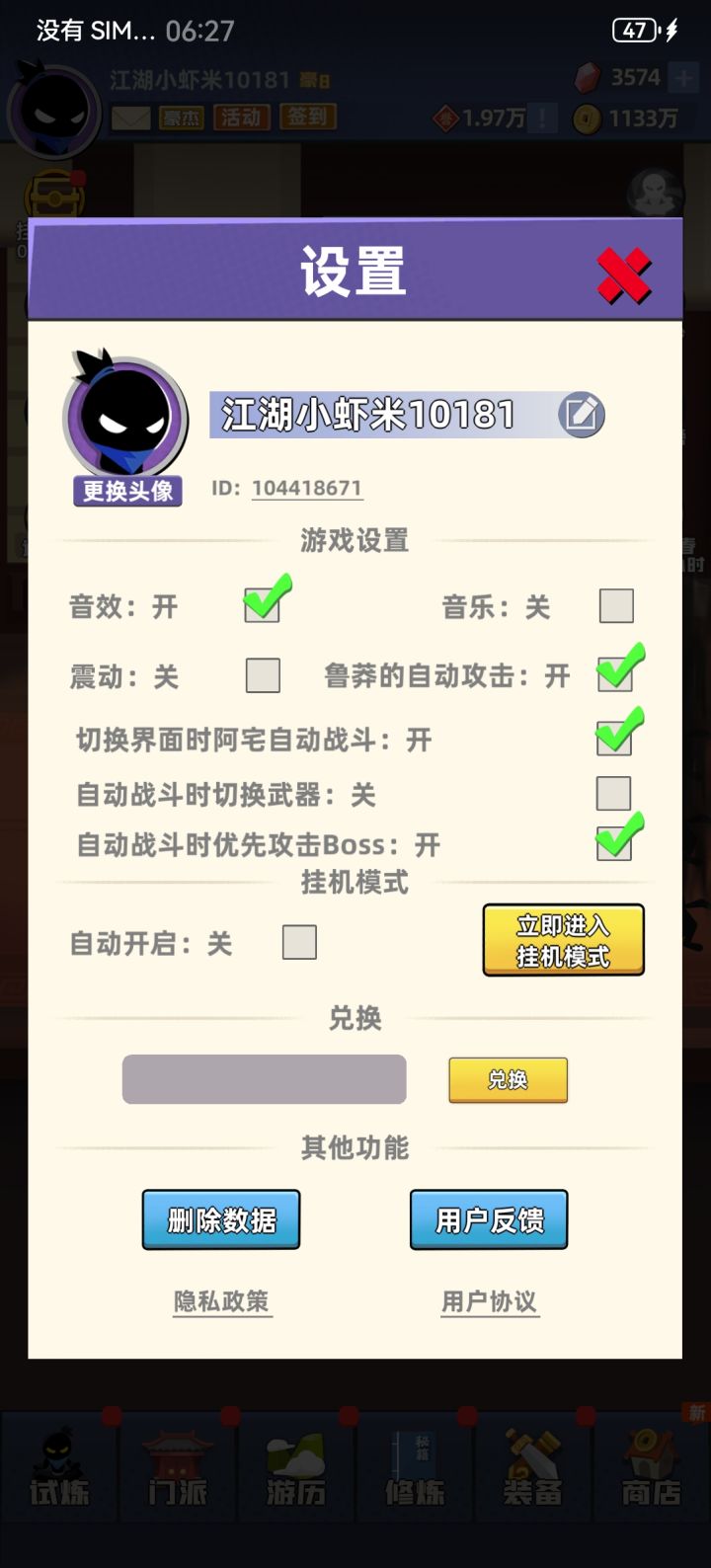Click the redemption code input field
The width and height of the screenshot is (711, 1568).
pos(264,1079)
